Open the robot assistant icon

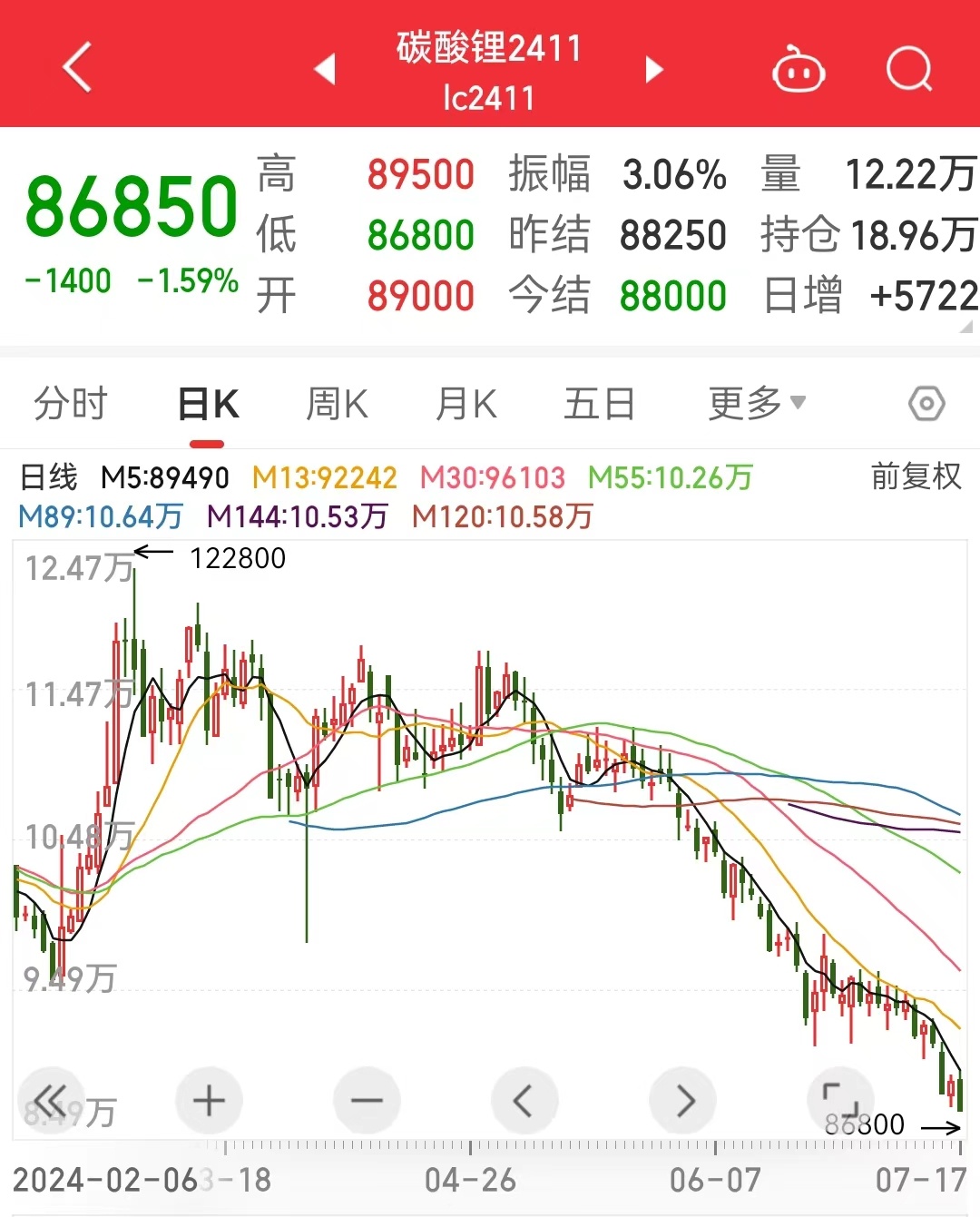pos(798,69)
